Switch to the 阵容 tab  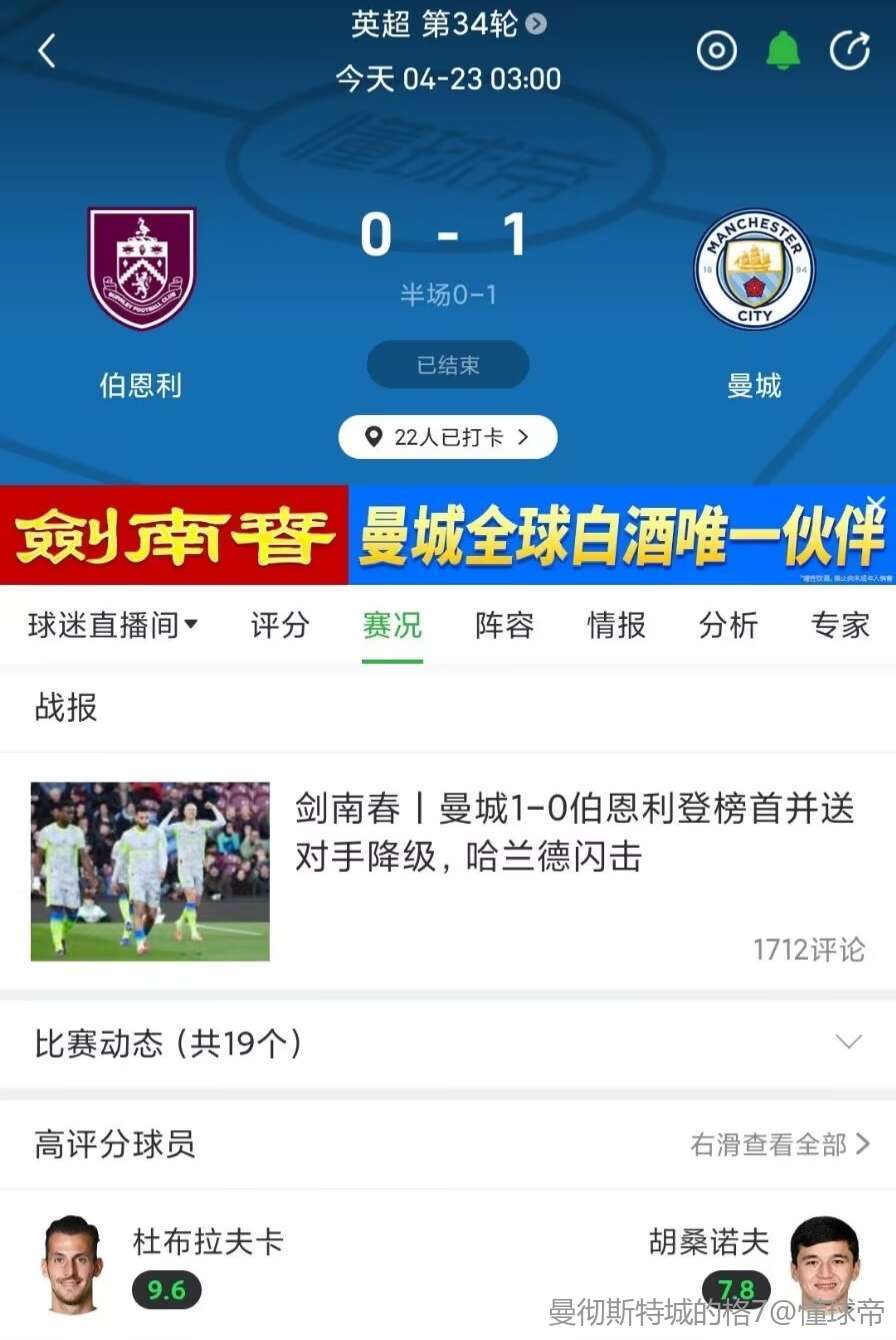pos(504,626)
